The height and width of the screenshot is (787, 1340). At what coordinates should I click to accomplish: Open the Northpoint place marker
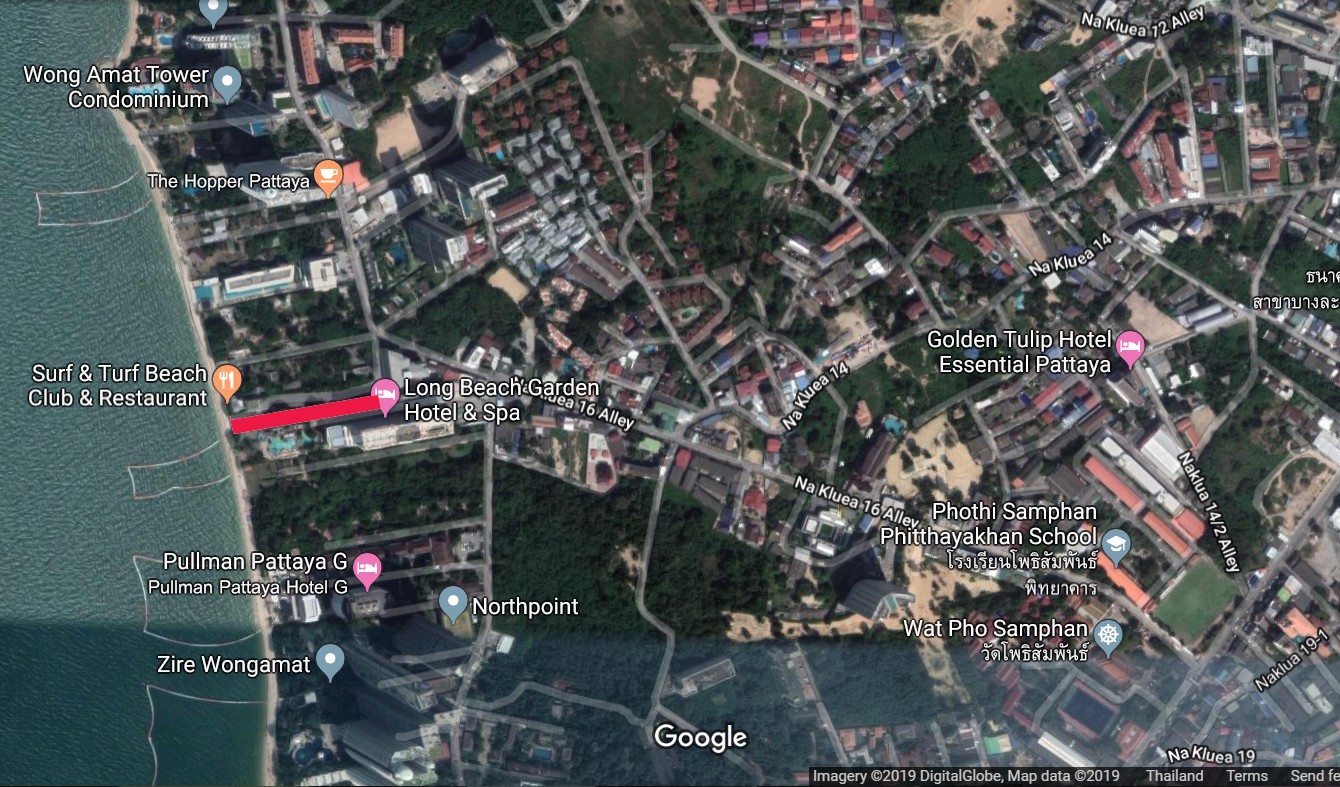point(453,604)
